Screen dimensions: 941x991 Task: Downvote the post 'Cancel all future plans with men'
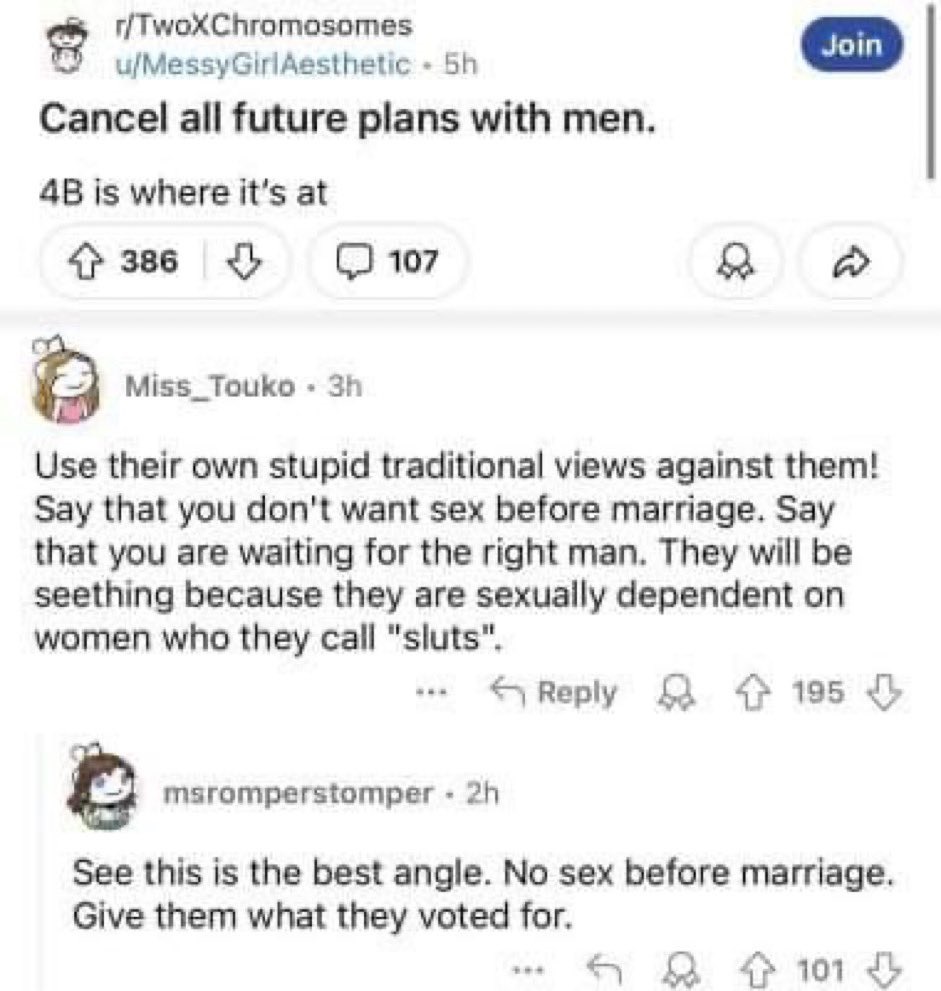pos(241,262)
